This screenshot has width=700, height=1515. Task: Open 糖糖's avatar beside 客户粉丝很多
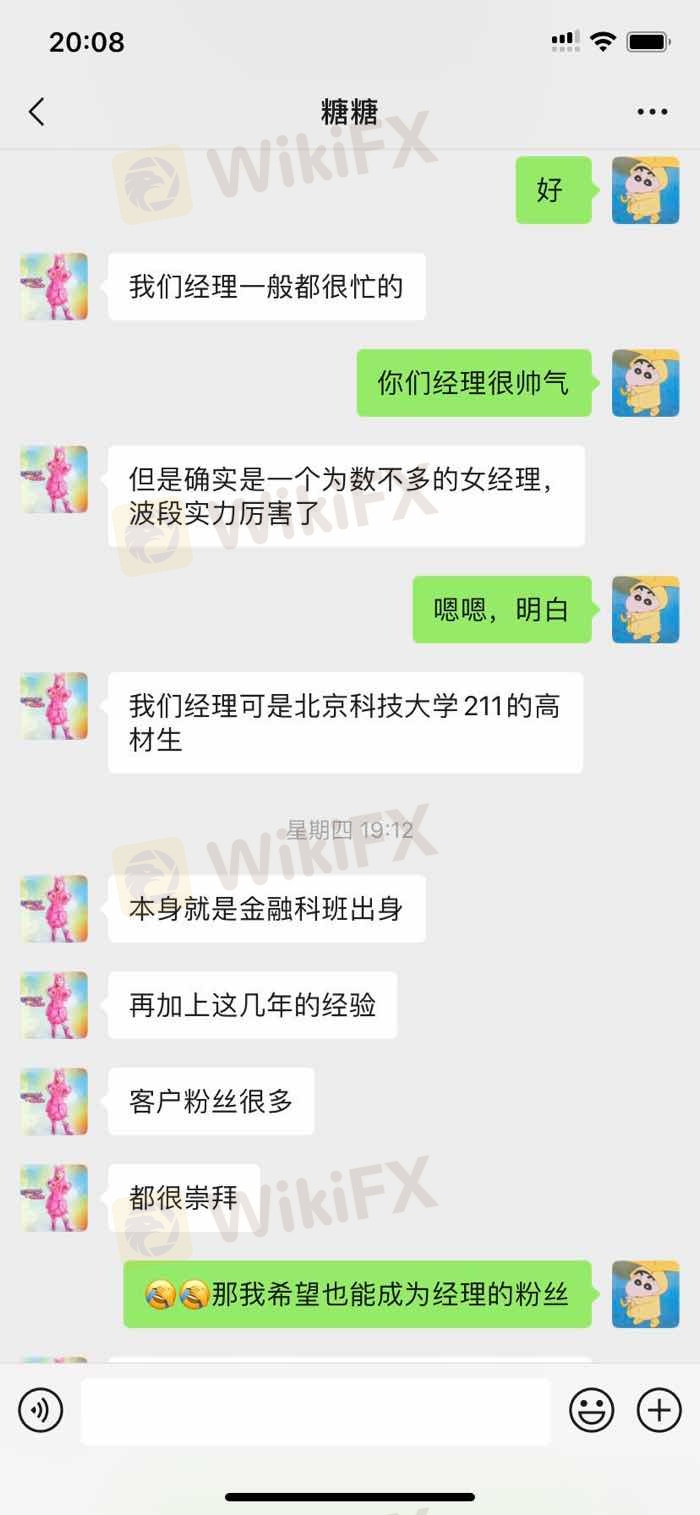coord(54,1101)
